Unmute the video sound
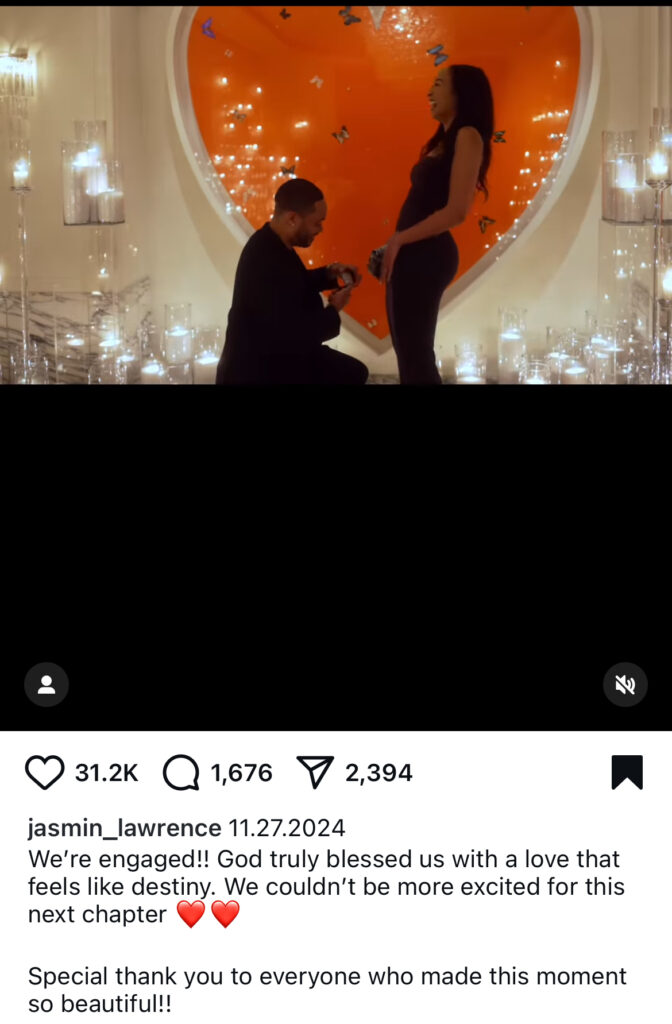Viewport: 672px width, 1024px height. click(625, 685)
